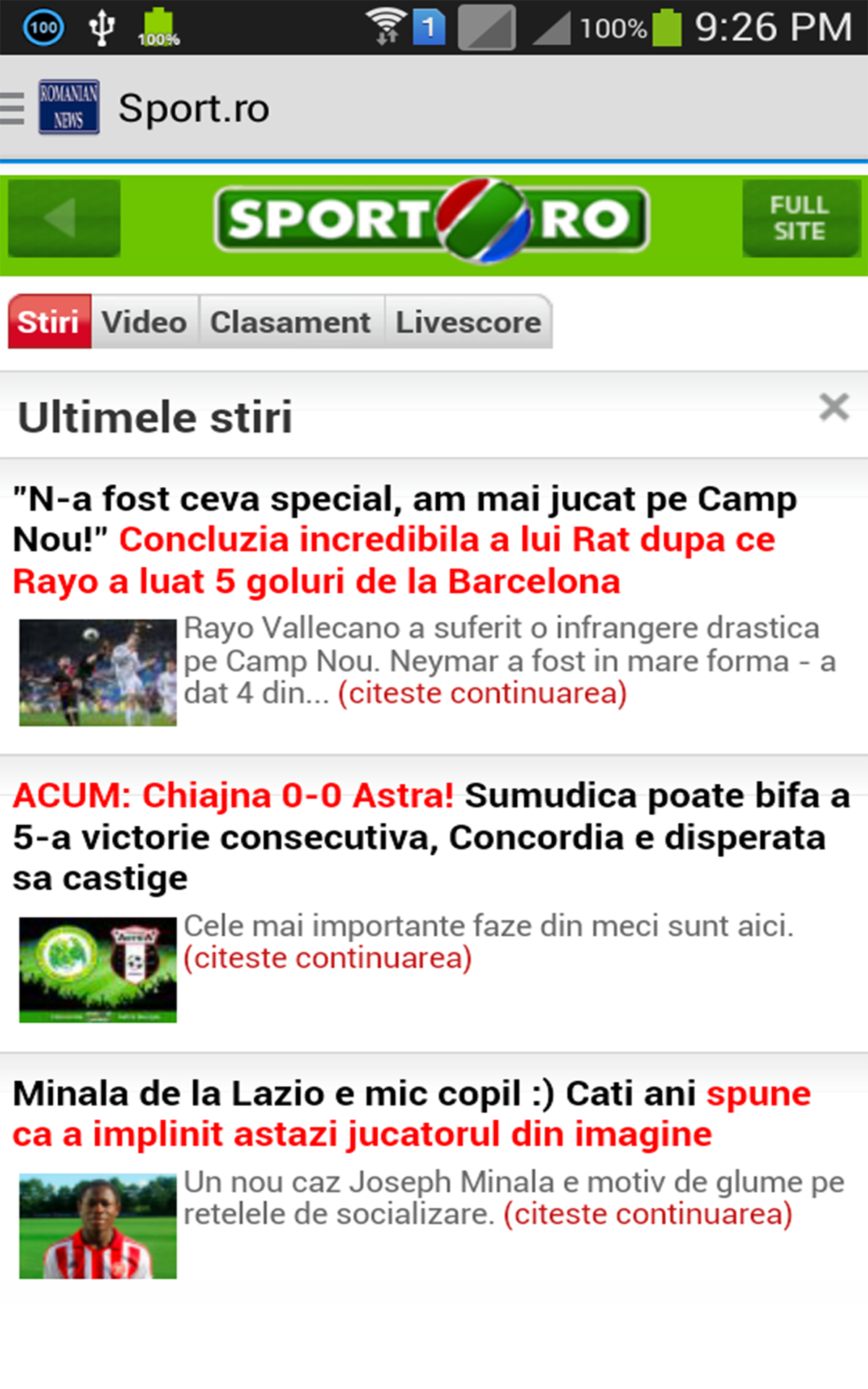This screenshot has height=1389, width=868.
Task: Open the Minala de la Lazio article headline
Action: coord(411,1113)
